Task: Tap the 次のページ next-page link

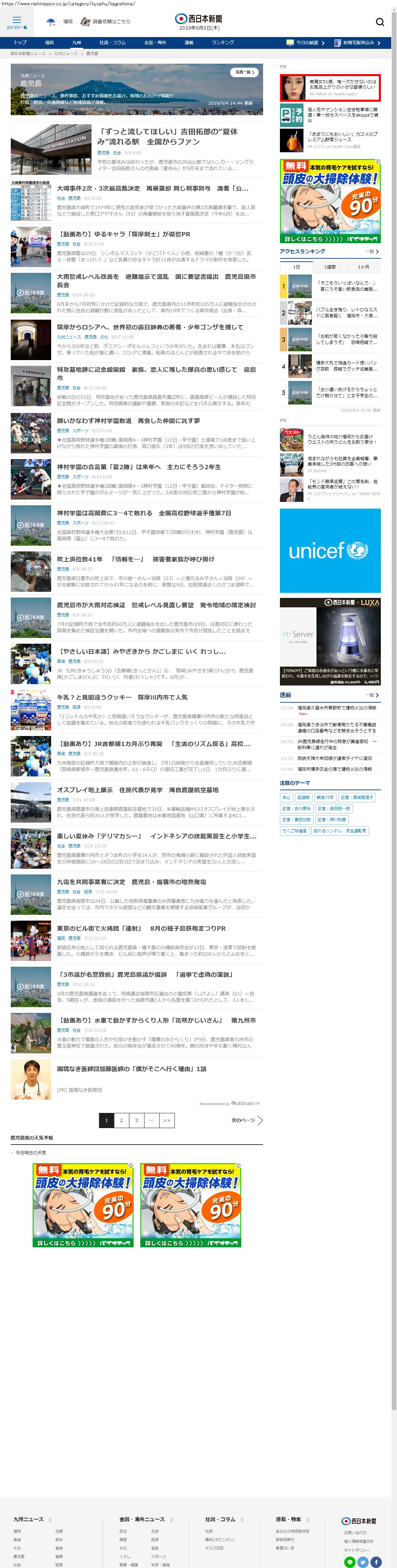Action: click(246, 1120)
